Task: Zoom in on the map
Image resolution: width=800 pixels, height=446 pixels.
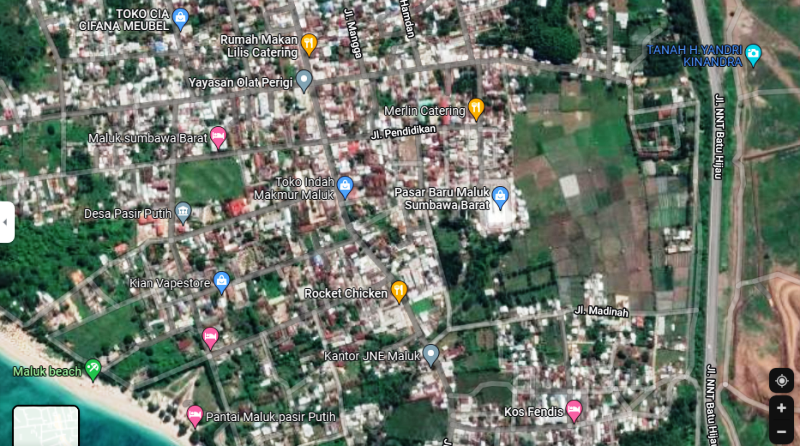Action: click(781, 408)
